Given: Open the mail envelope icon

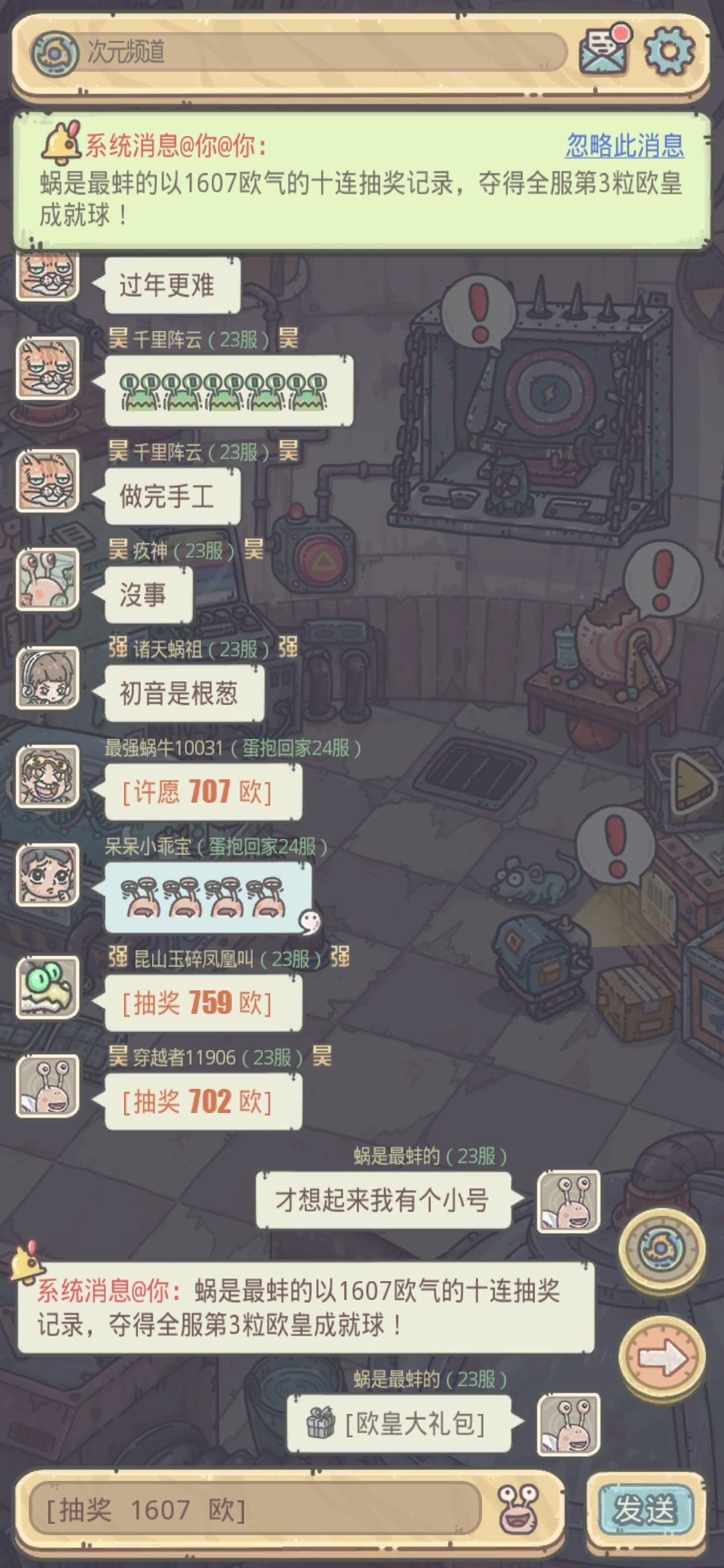Looking at the screenshot, I should (603, 51).
